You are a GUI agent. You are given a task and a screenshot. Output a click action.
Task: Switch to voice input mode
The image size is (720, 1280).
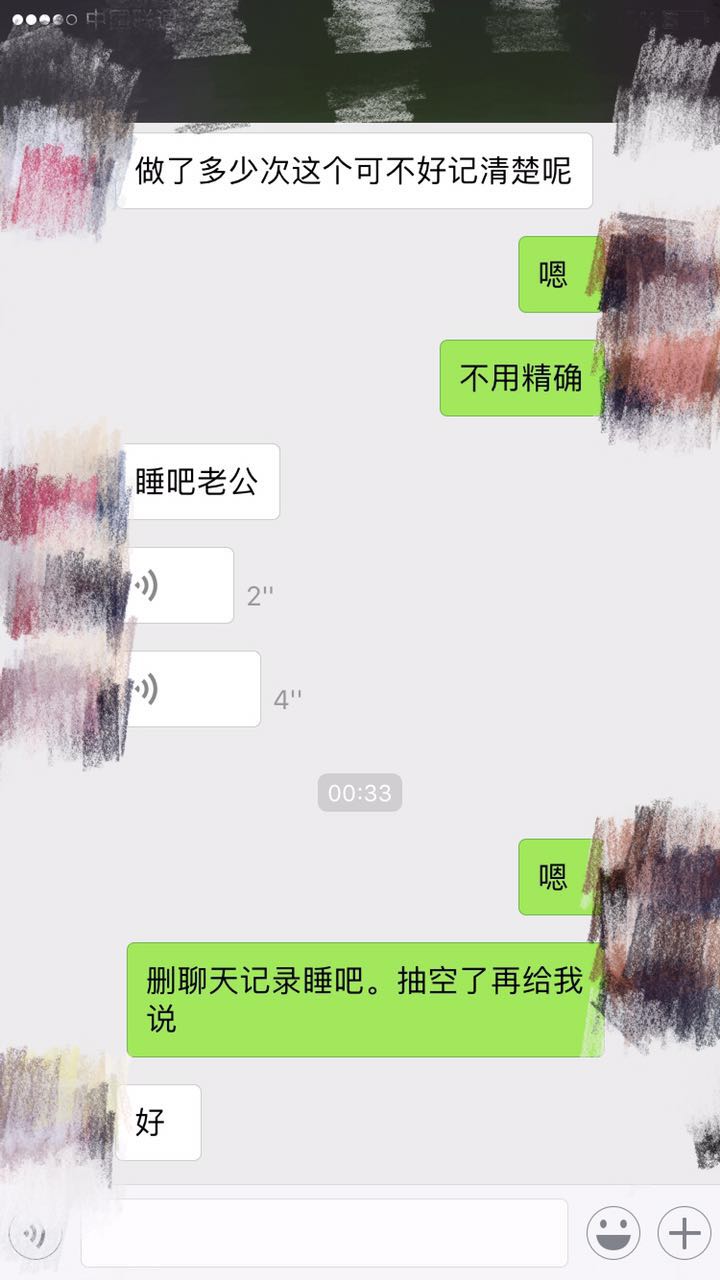point(36,1234)
